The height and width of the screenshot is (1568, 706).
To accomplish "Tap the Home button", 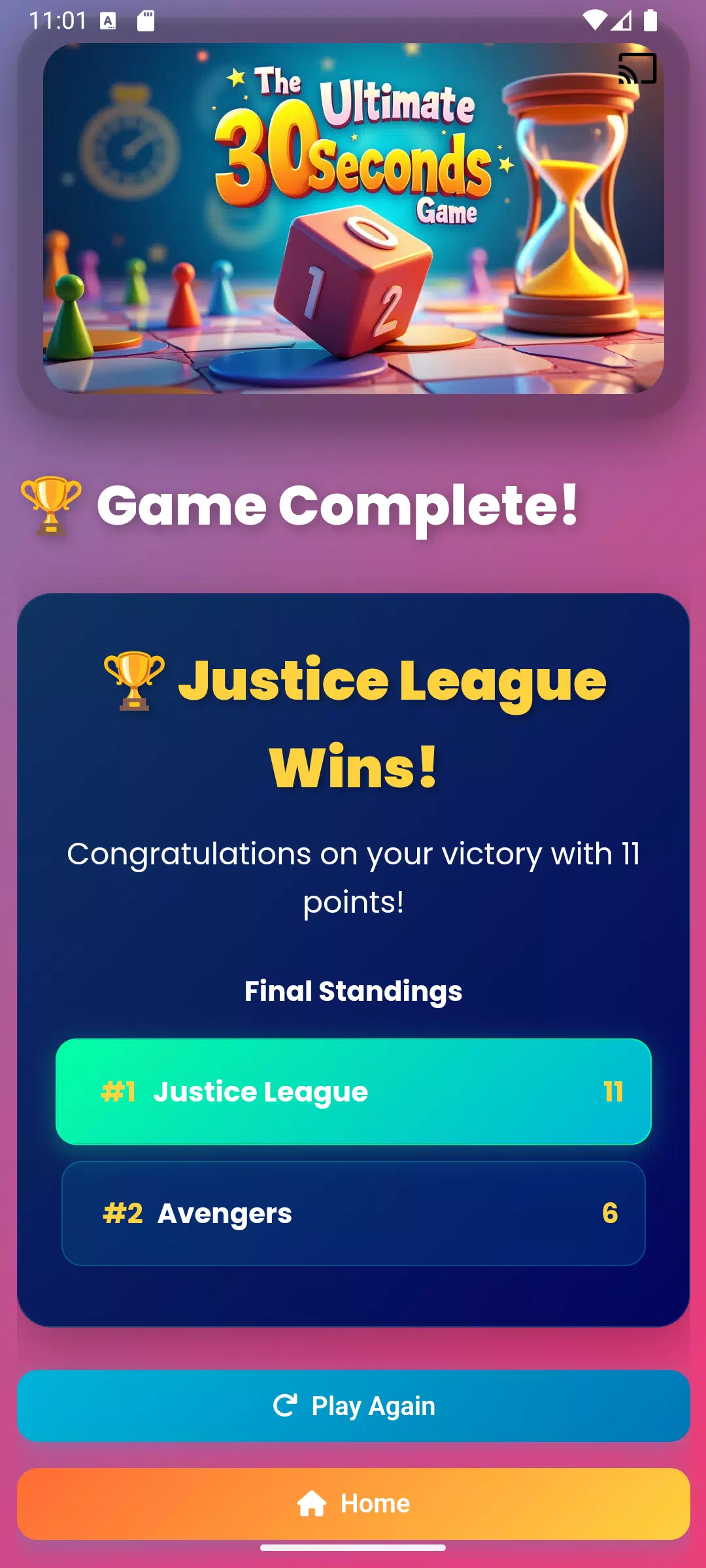I will click(353, 1503).
